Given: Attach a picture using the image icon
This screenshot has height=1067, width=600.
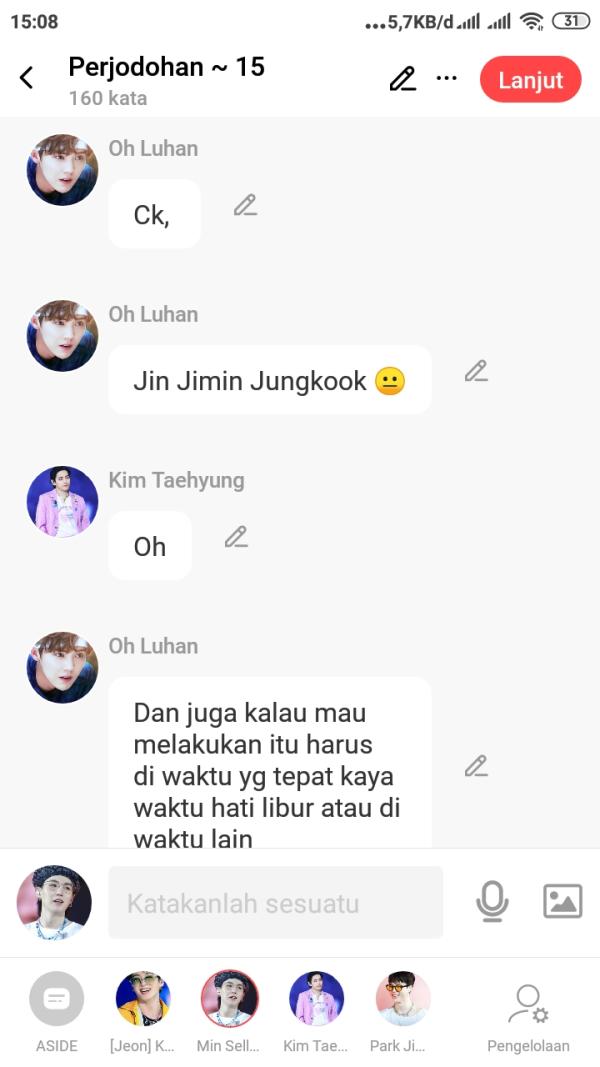Looking at the screenshot, I should [x=562, y=902].
